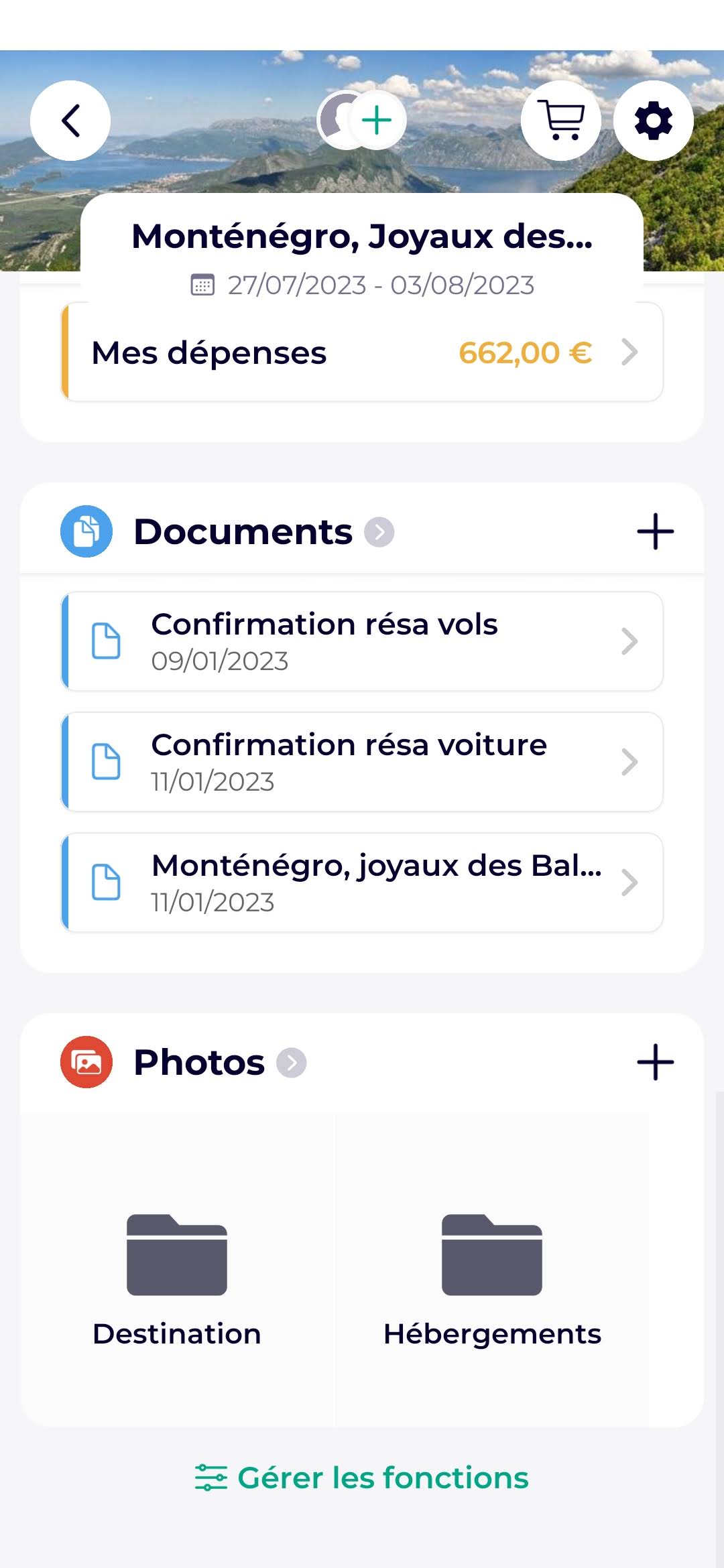Image resolution: width=724 pixels, height=1568 pixels.
Task: Tap the back arrow icon
Action: point(70,120)
